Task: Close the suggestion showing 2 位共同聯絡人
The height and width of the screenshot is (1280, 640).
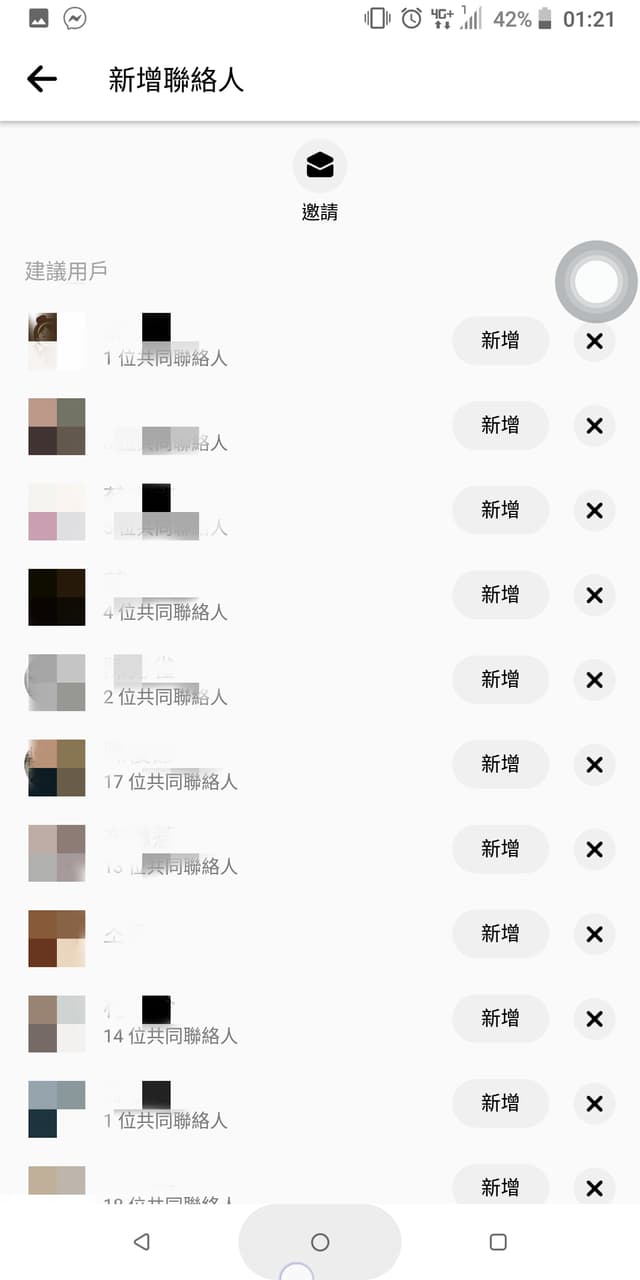Action: point(594,680)
